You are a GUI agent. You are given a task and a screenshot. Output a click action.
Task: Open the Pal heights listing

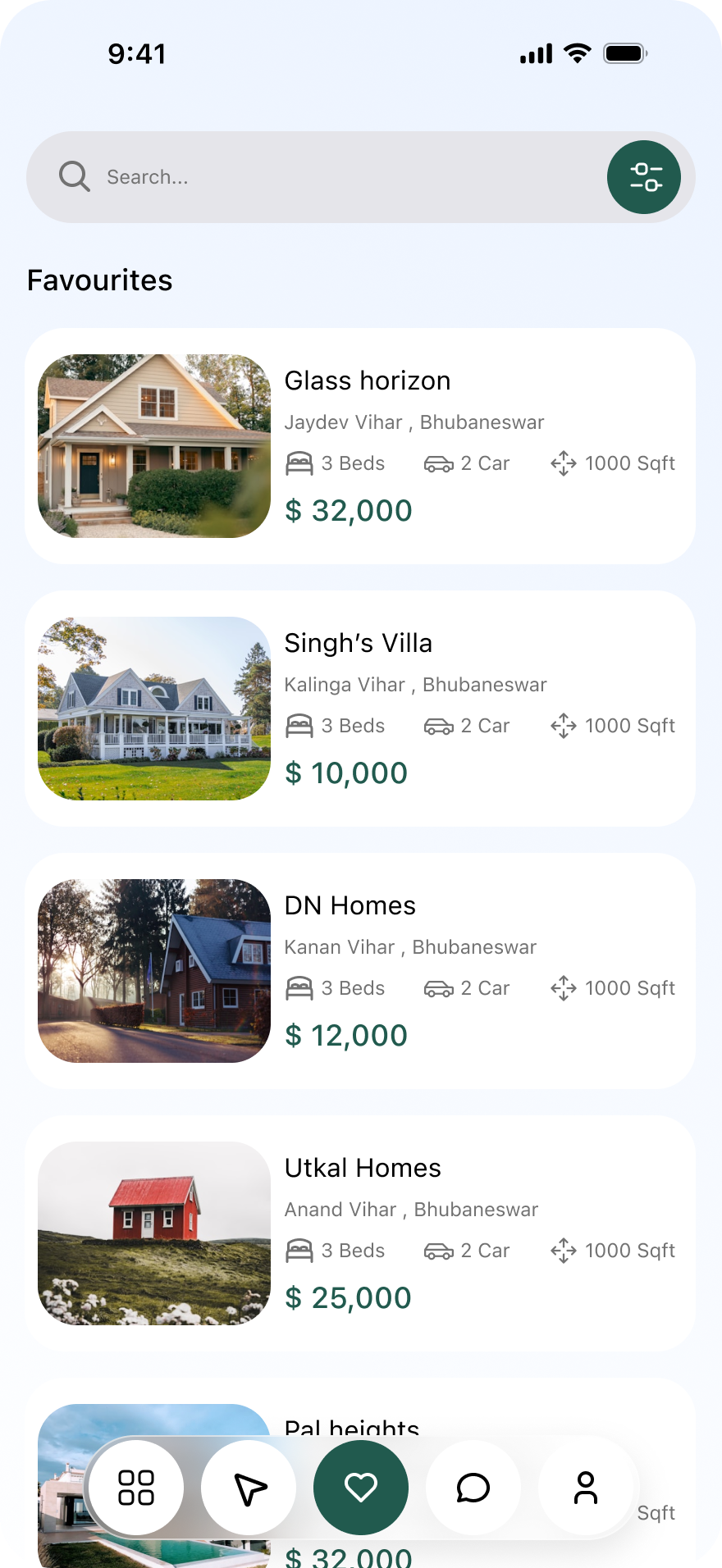coord(351,1425)
